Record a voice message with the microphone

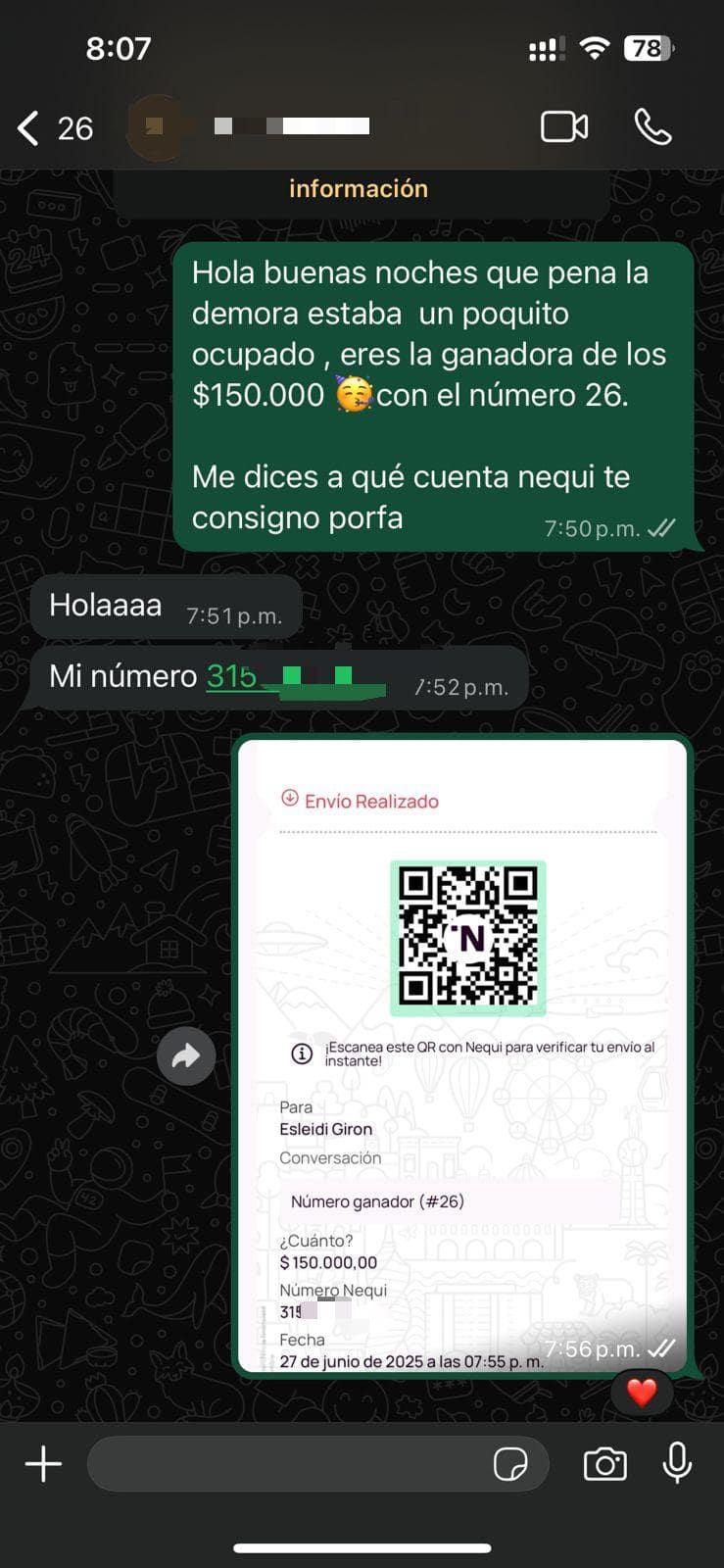(677, 1463)
